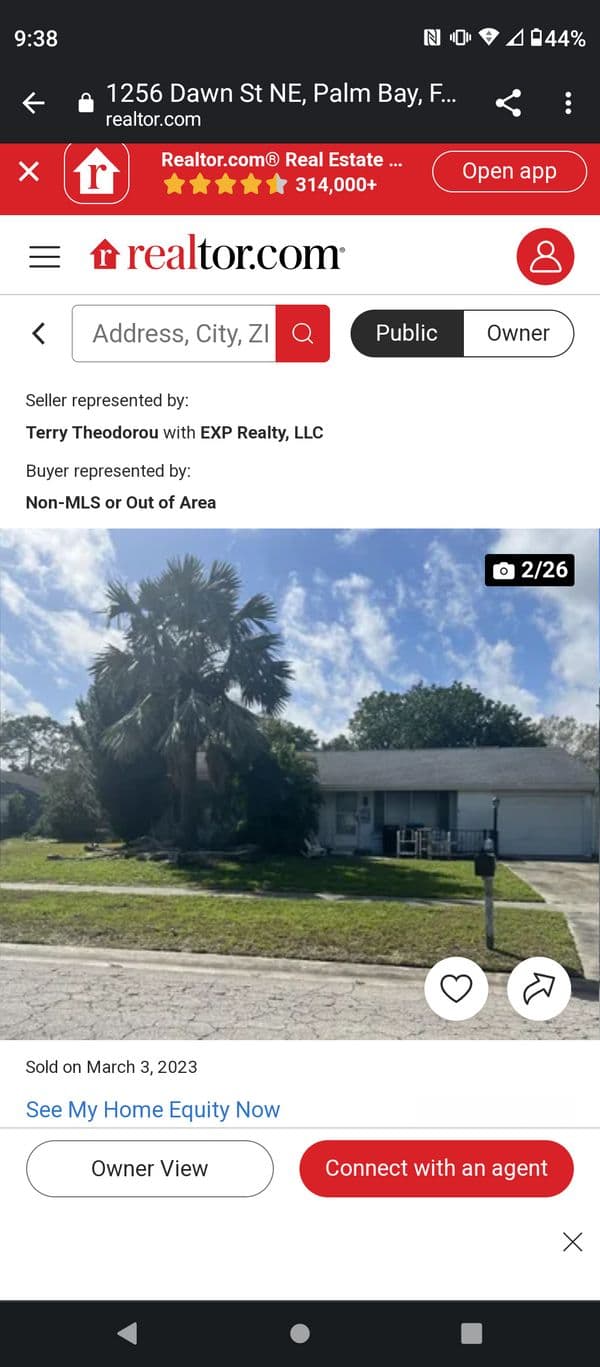The image size is (600, 1367).
Task: Dismiss the Realtor.com app banner
Action: pyautogui.click(x=29, y=172)
